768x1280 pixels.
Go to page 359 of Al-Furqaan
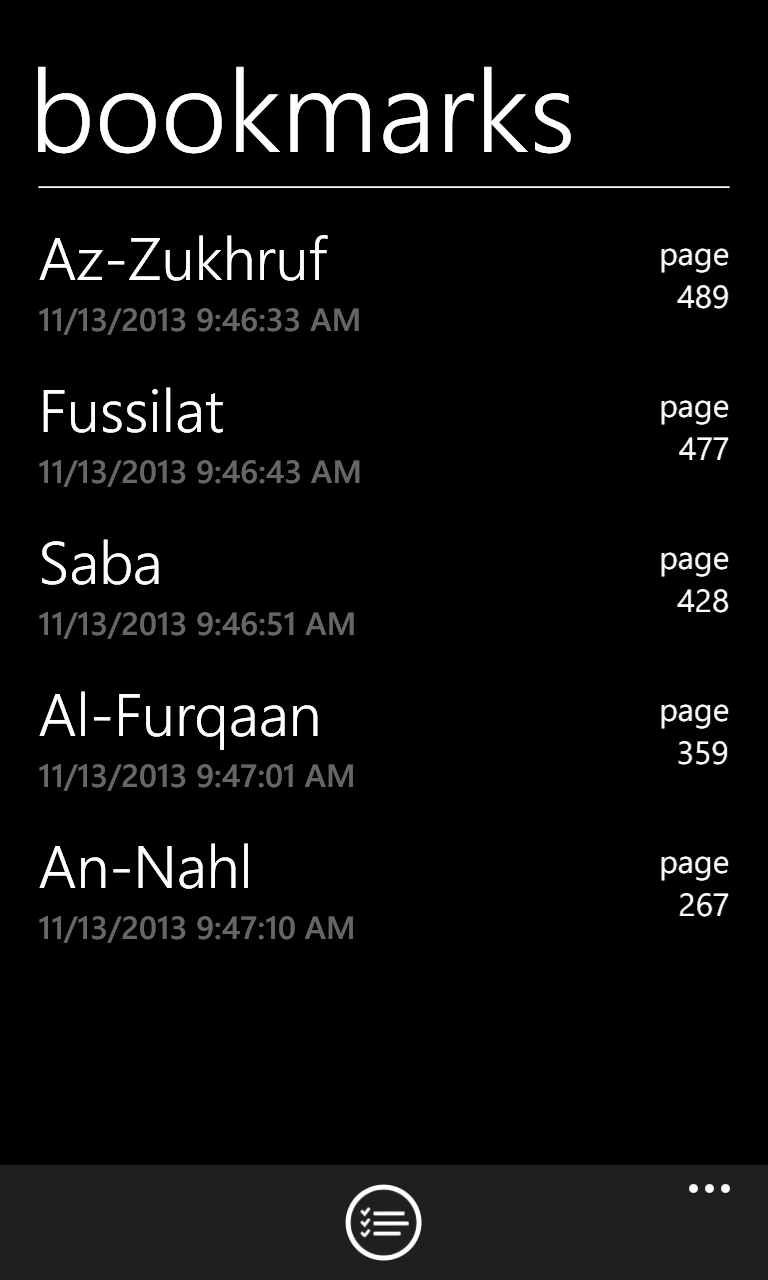pos(695,732)
